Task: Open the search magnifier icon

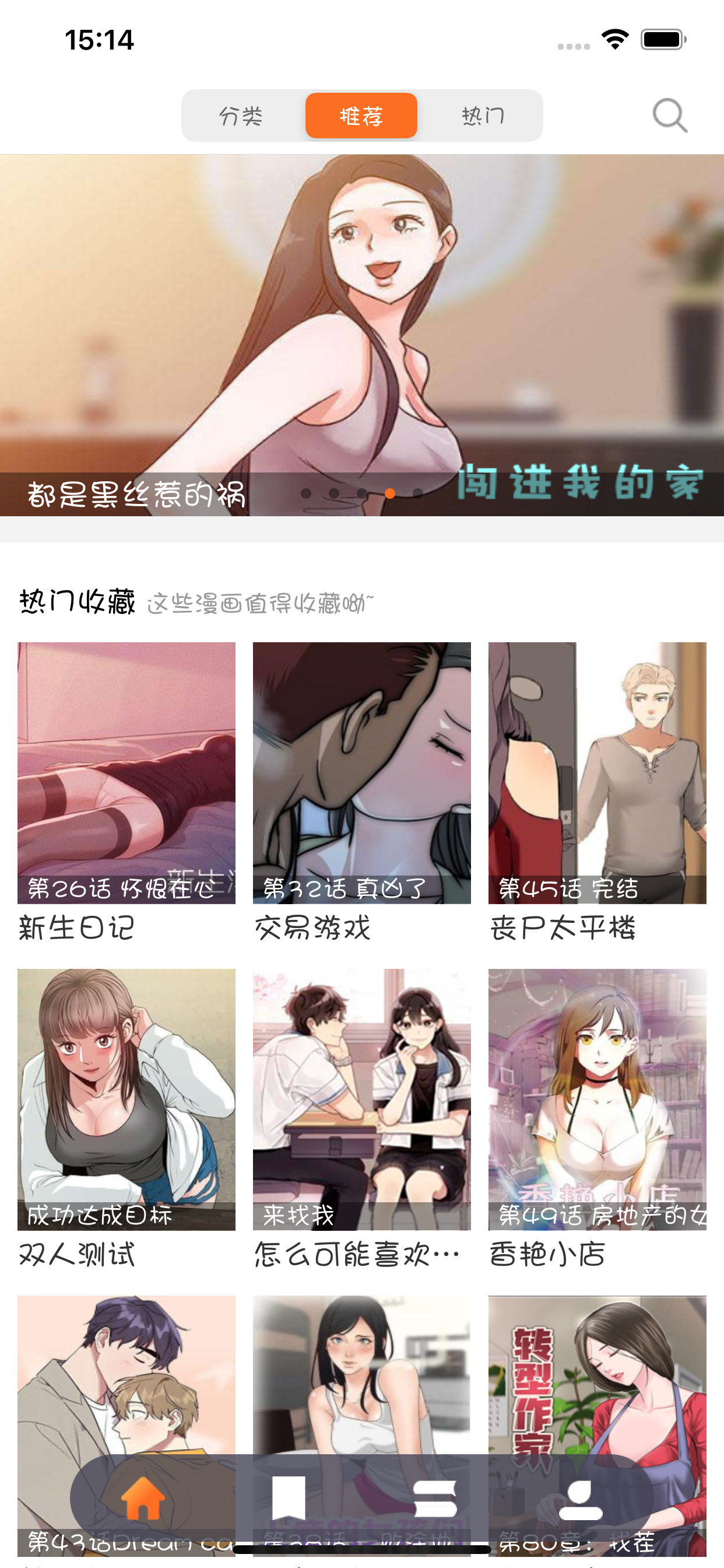Action: pyautogui.click(x=669, y=115)
